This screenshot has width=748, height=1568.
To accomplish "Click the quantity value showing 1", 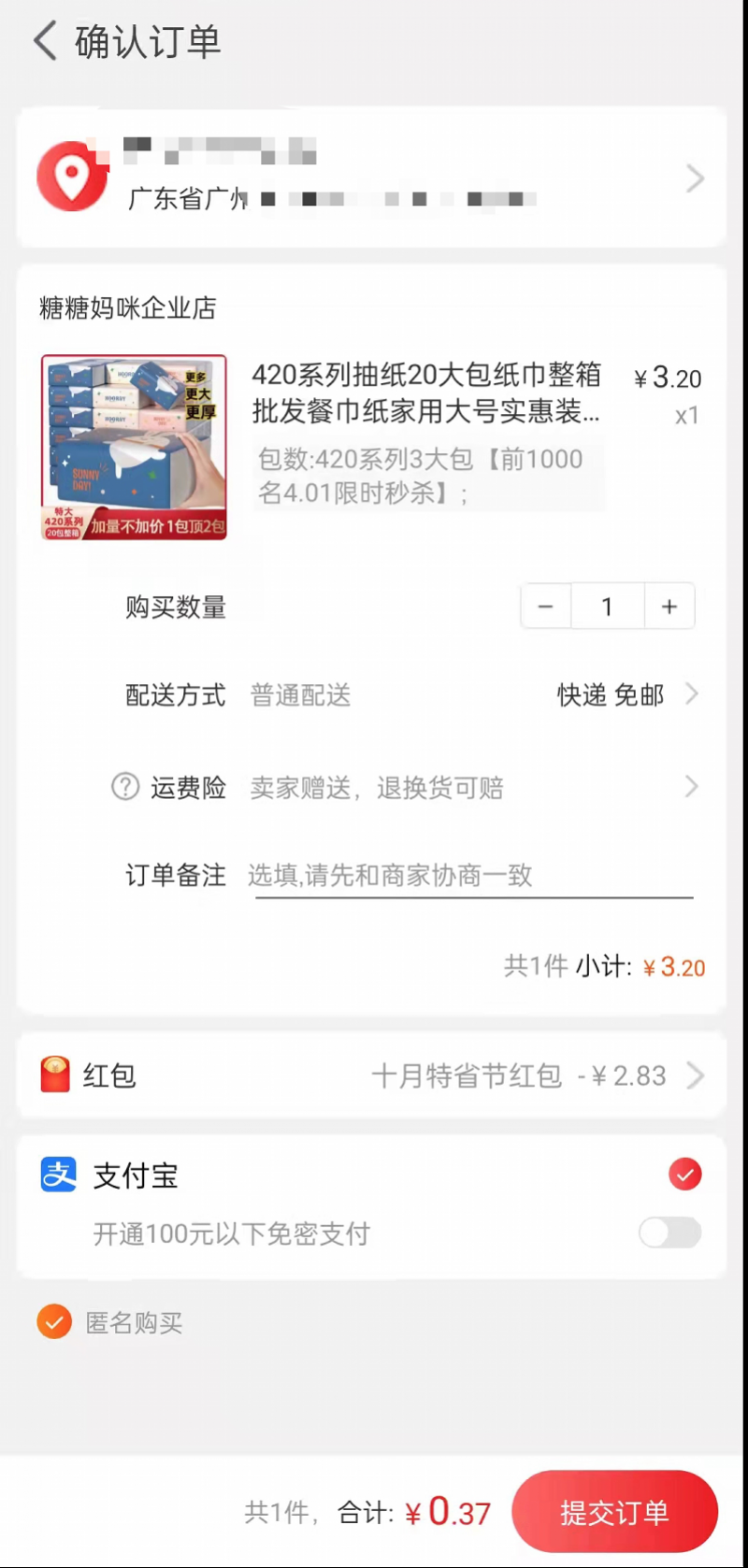I will click(x=608, y=606).
